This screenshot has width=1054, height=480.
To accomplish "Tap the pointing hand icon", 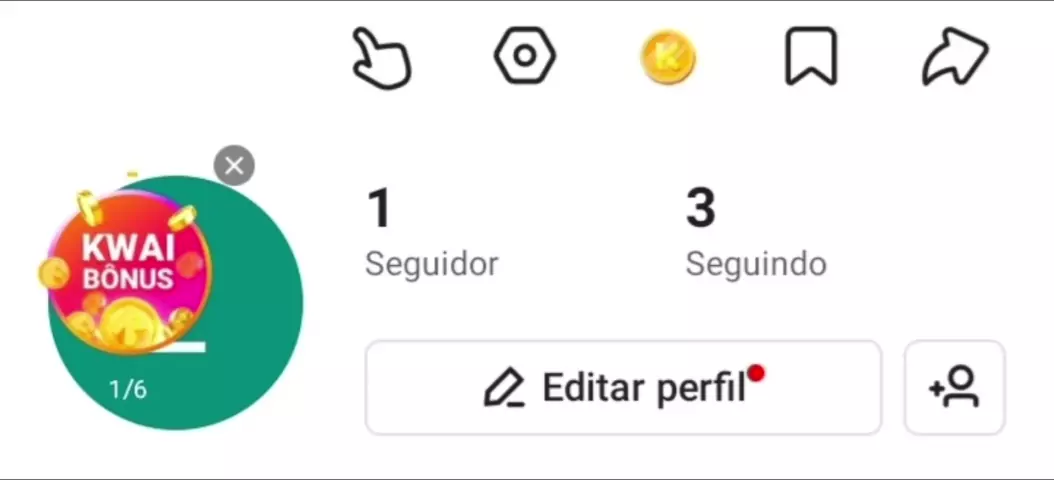I will 382,58.
